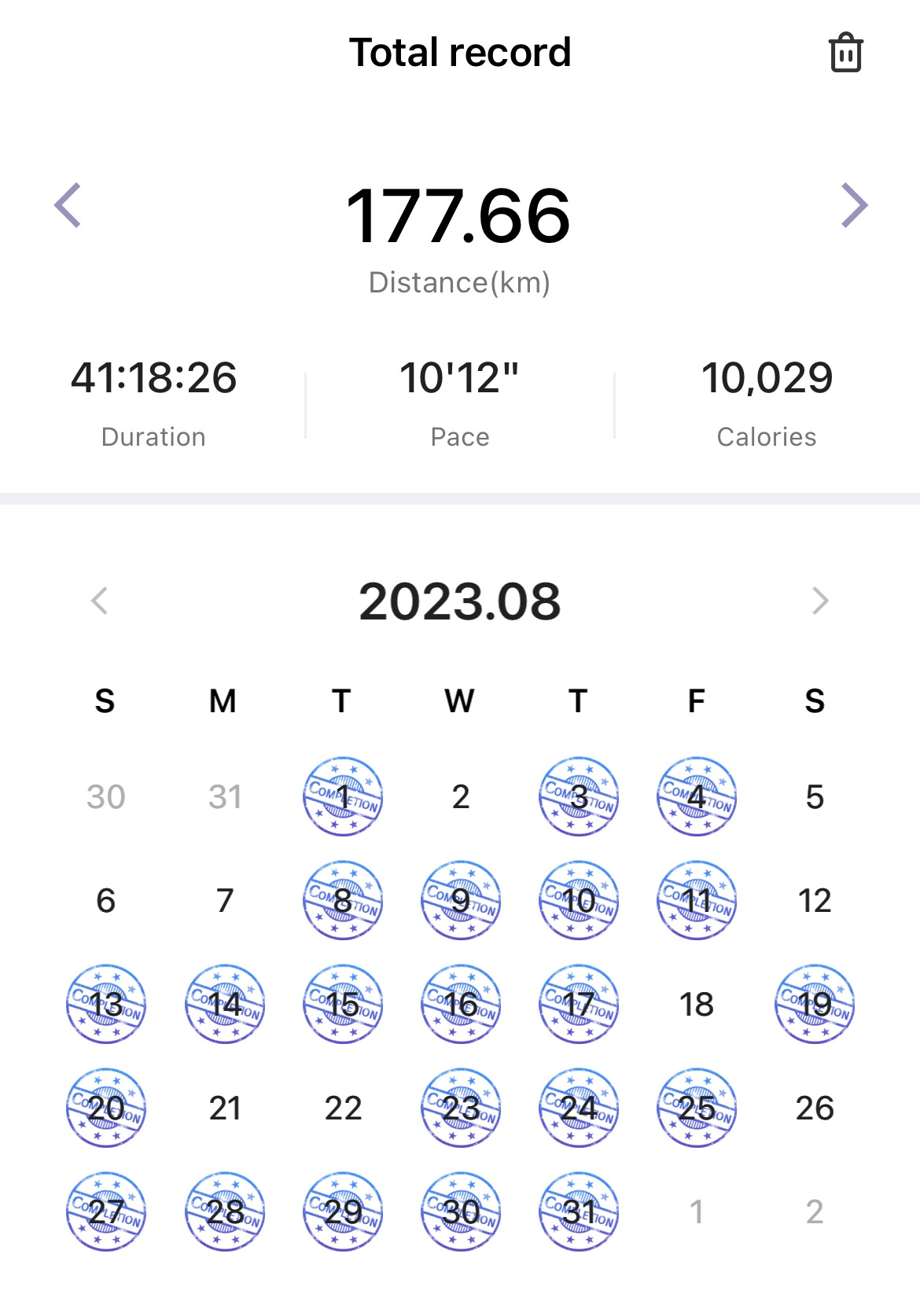The width and height of the screenshot is (920, 1316).
Task: Tap August 18 on the calendar
Action: coord(697,1004)
